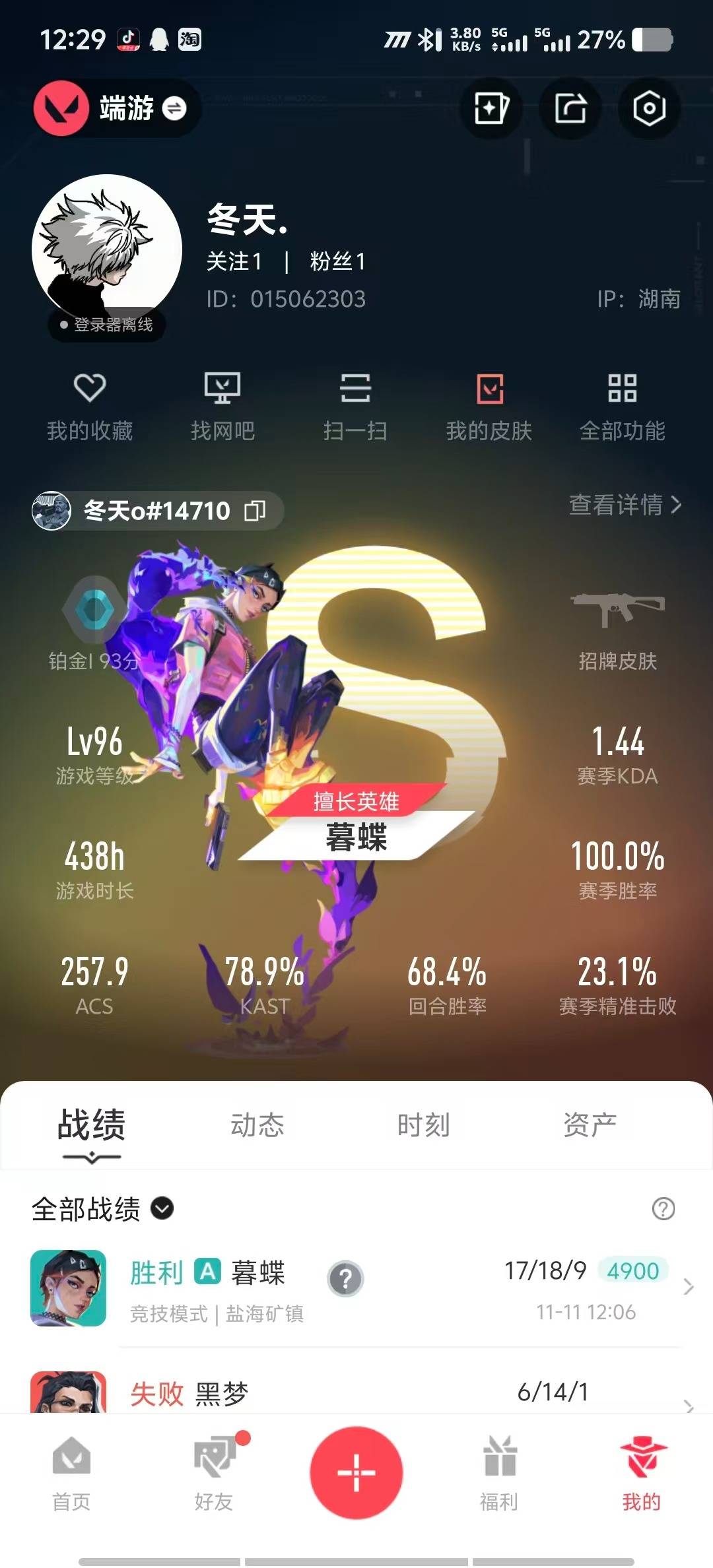Image resolution: width=713 pixels, height=1568 pixels.
Task: Expand 全部战绩 filter dropdown
Action: (162, 1209)
